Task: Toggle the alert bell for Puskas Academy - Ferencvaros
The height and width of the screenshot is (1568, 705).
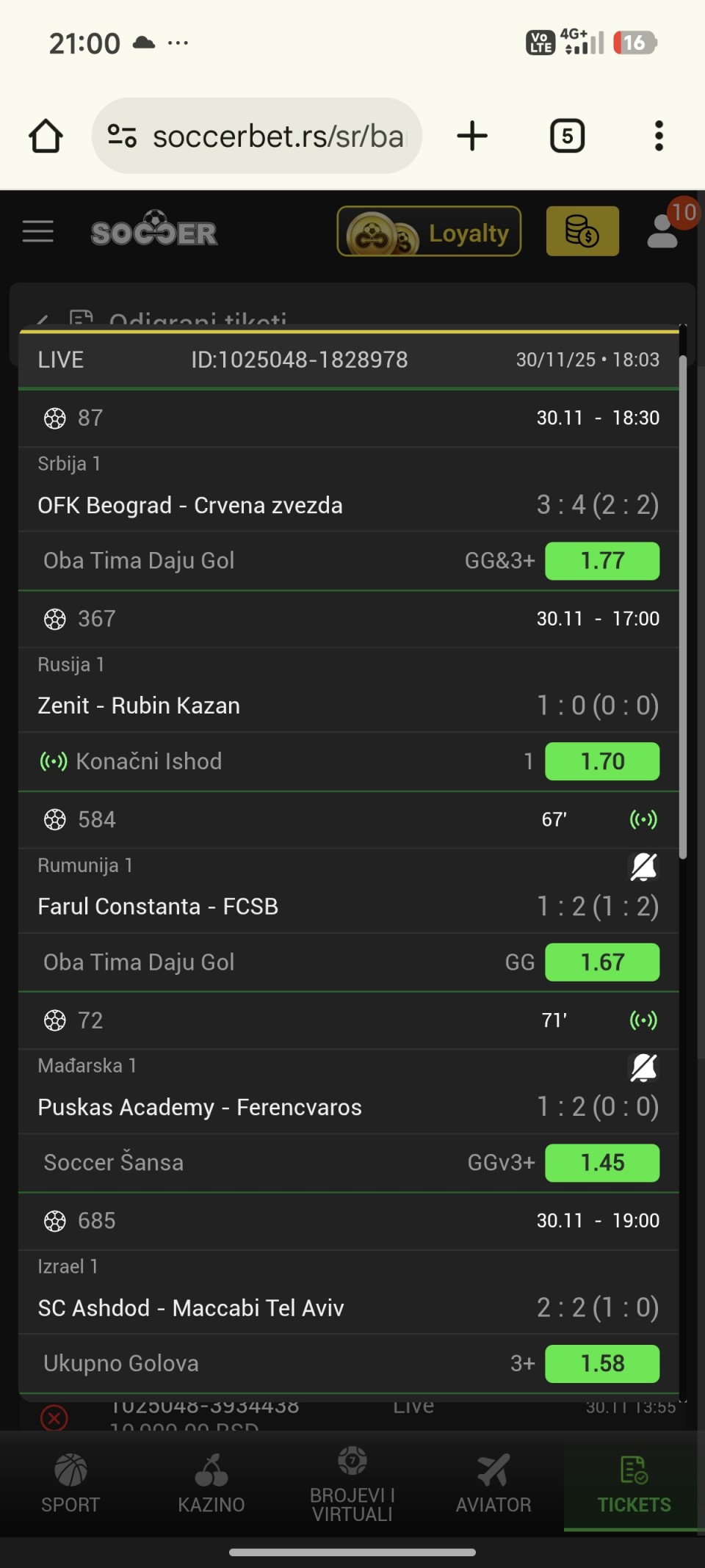Action: tap(643, 1067)
